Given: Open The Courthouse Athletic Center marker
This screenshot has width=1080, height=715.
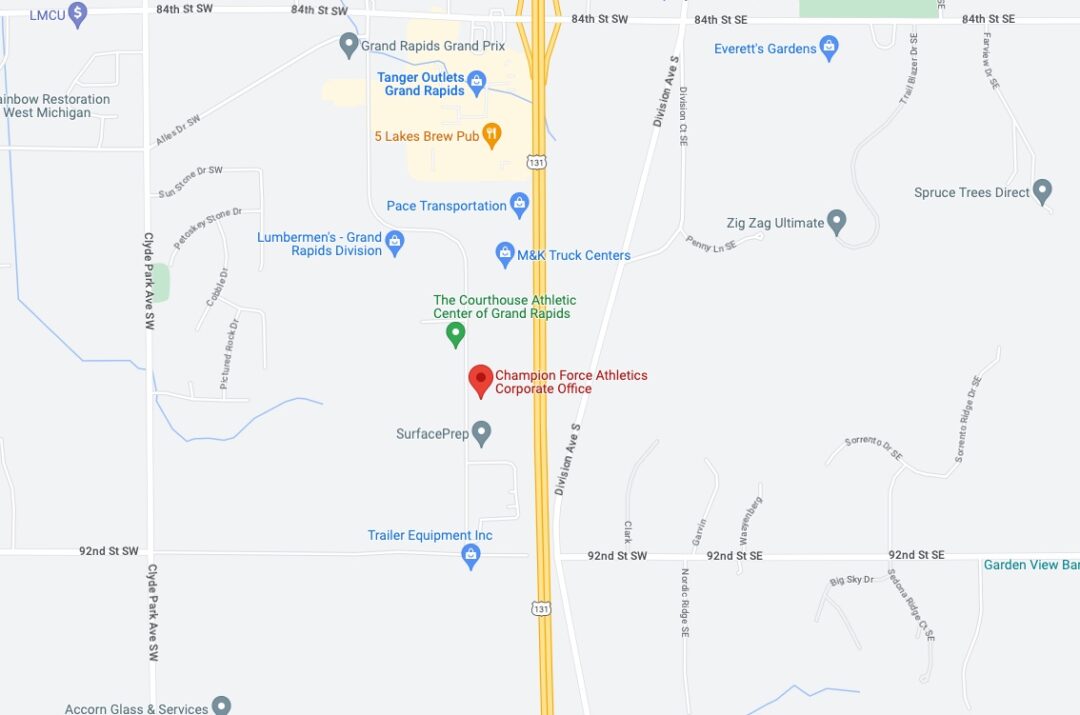Looking at the screenshot, I should click(x=455, y=333).
